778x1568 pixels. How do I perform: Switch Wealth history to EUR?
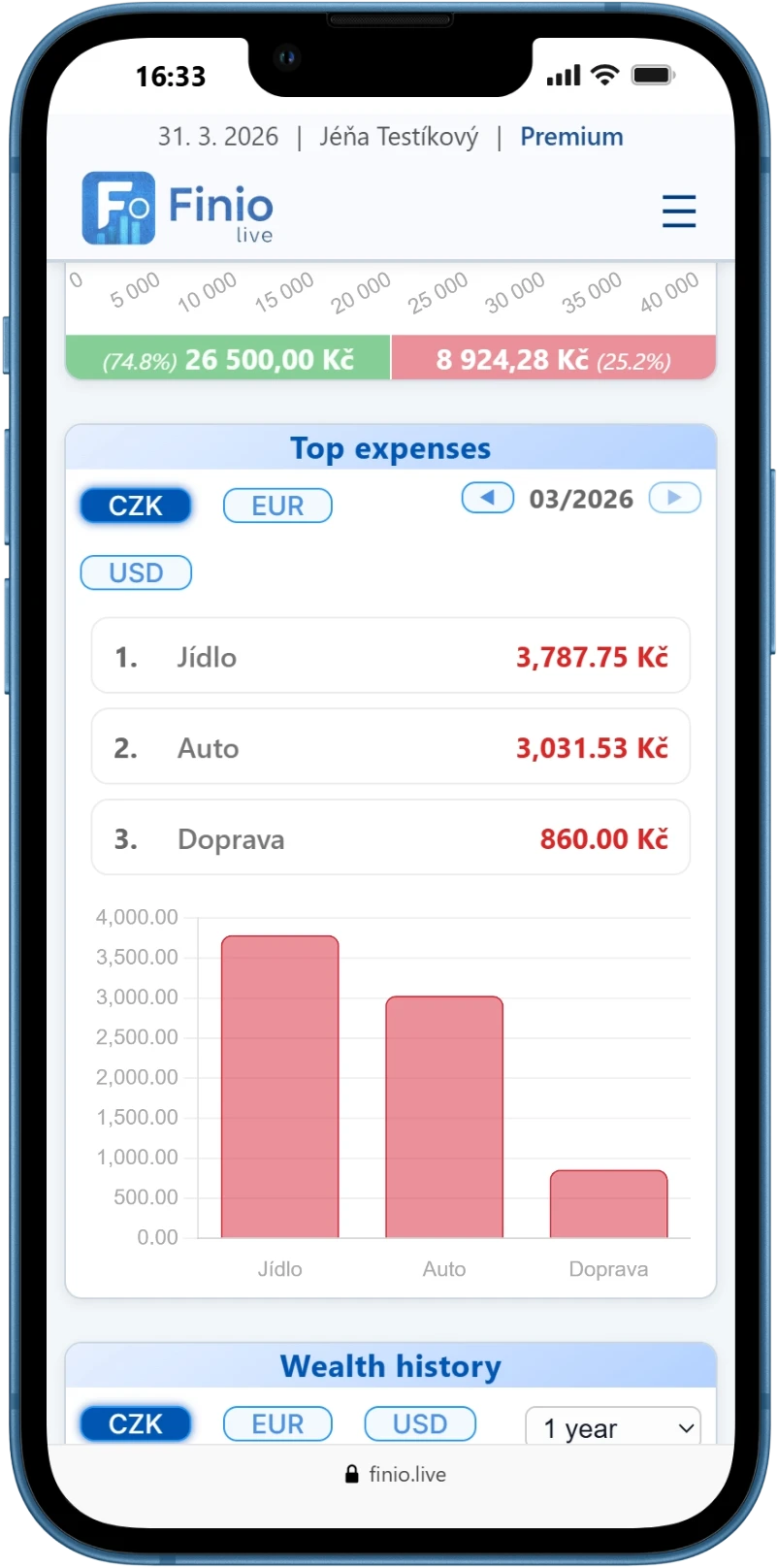click(277, 1423)
